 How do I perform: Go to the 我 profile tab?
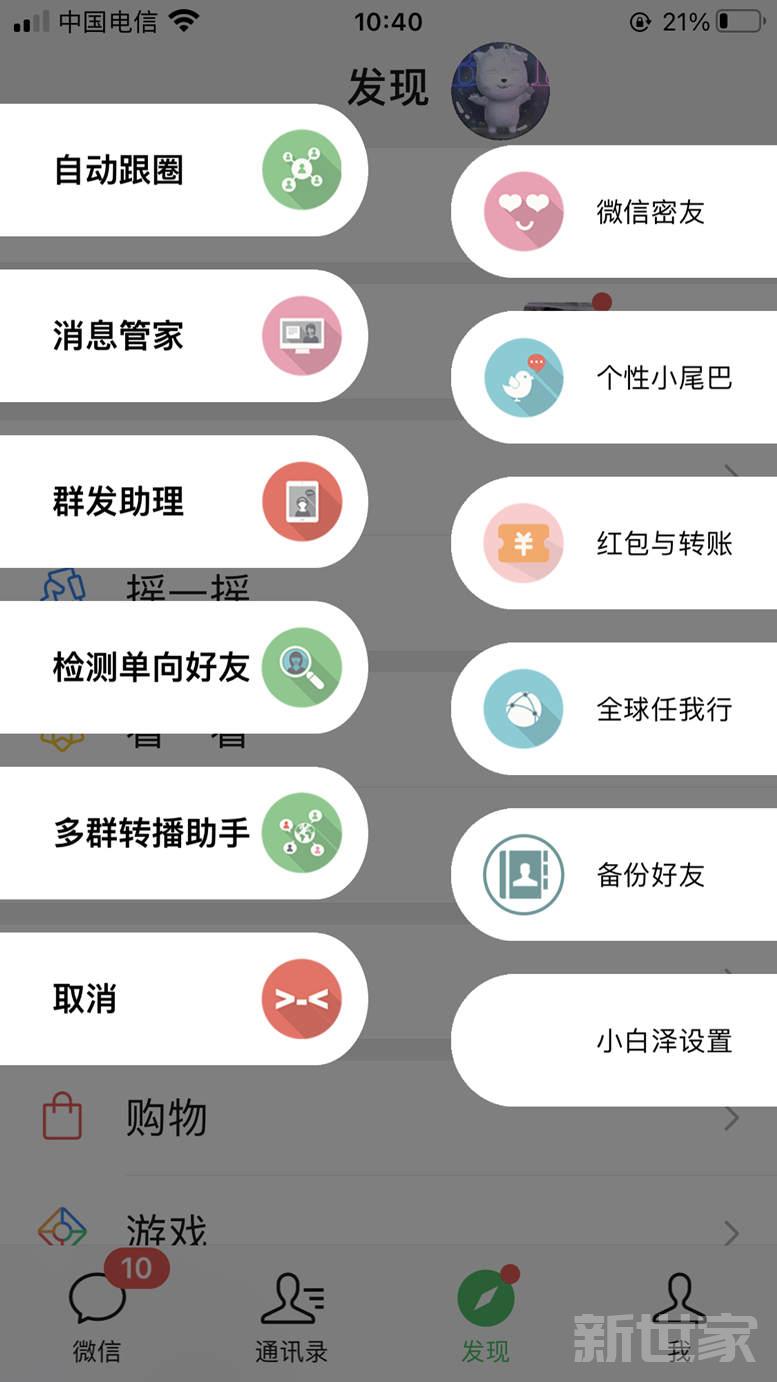click(680, 1316)
